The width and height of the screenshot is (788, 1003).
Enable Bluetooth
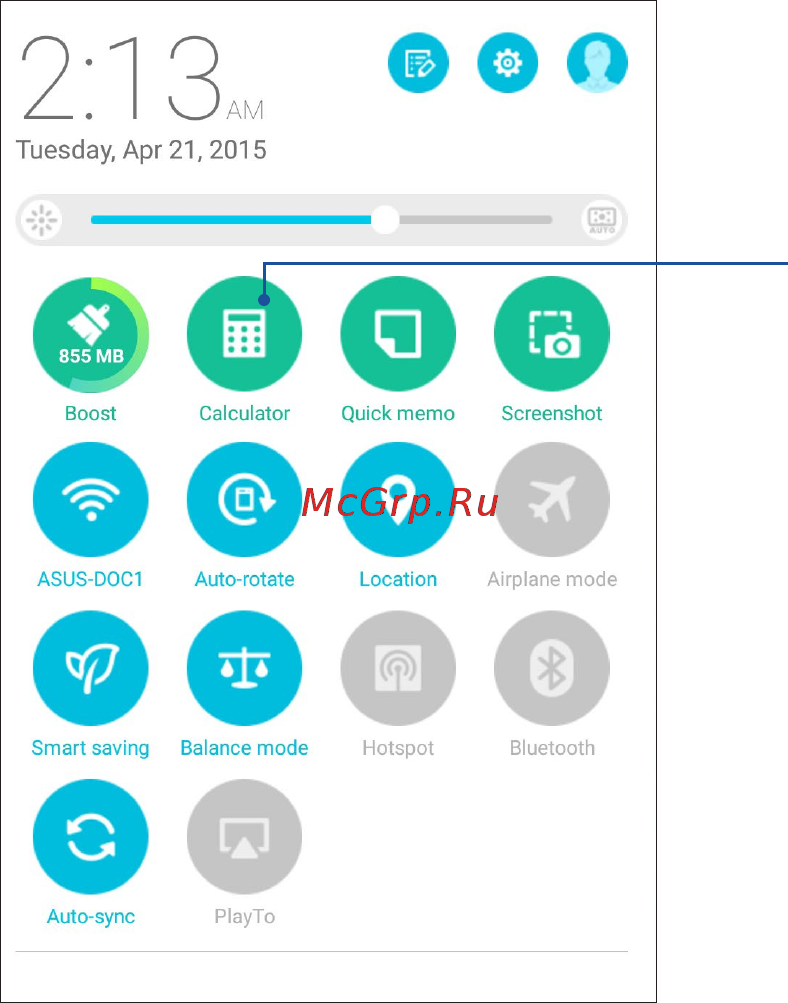(552, 669)
